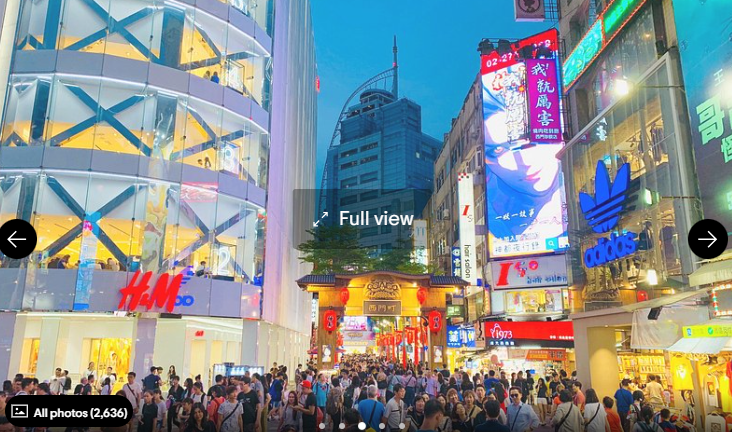Go to the previous photo
Screen dimensions: 732x432
coord(17,239)
